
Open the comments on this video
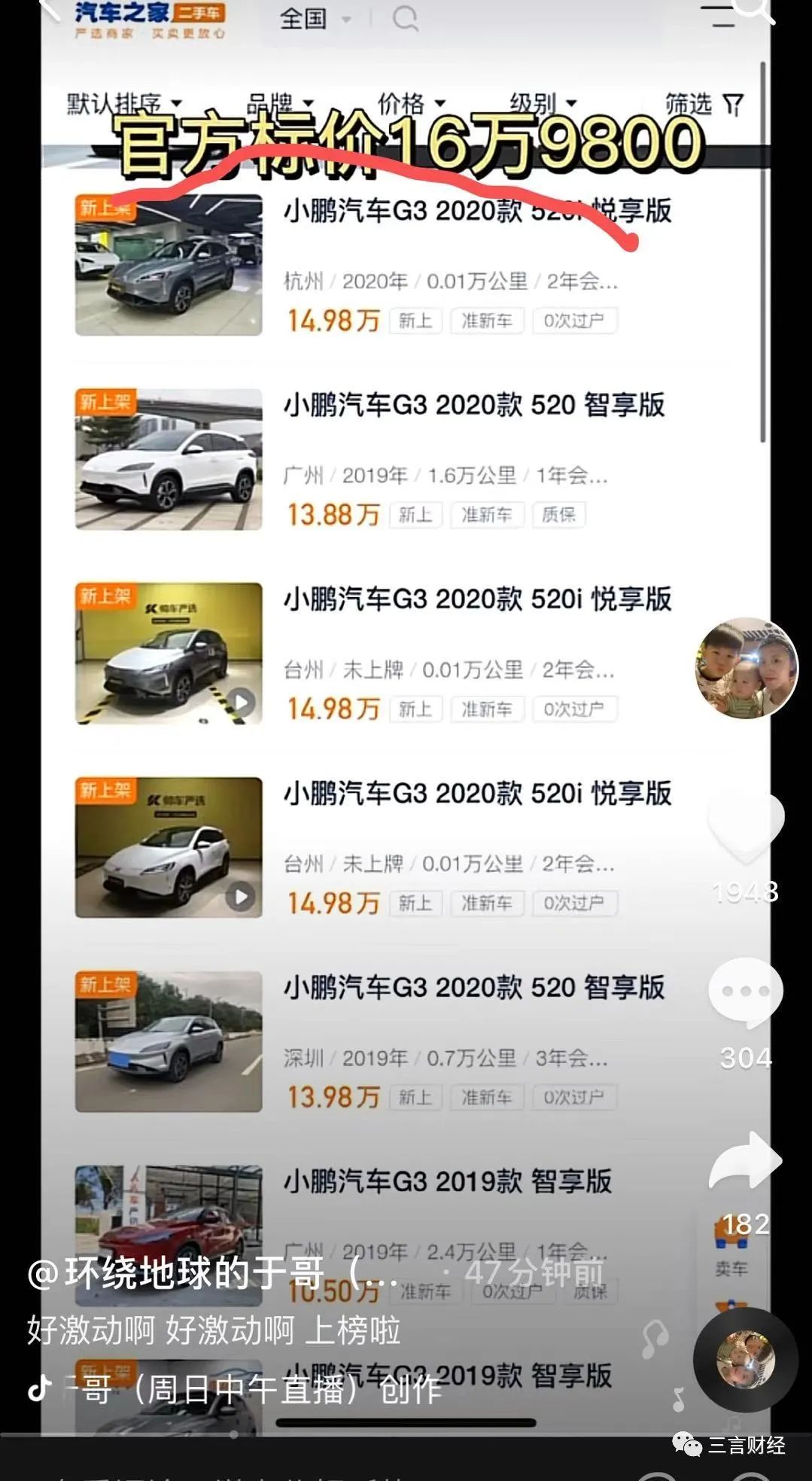coord(745,993)
